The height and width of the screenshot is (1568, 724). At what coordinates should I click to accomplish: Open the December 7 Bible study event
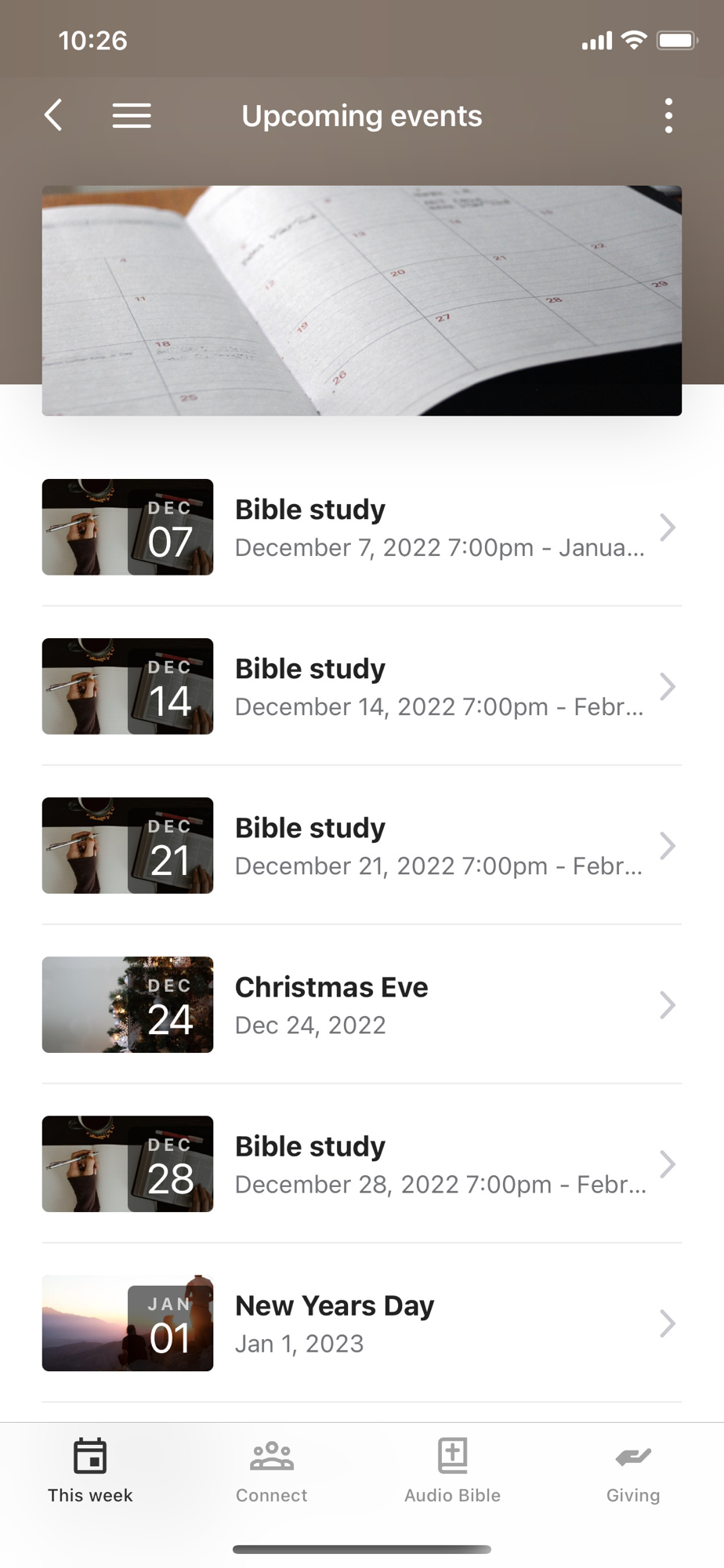361,528
